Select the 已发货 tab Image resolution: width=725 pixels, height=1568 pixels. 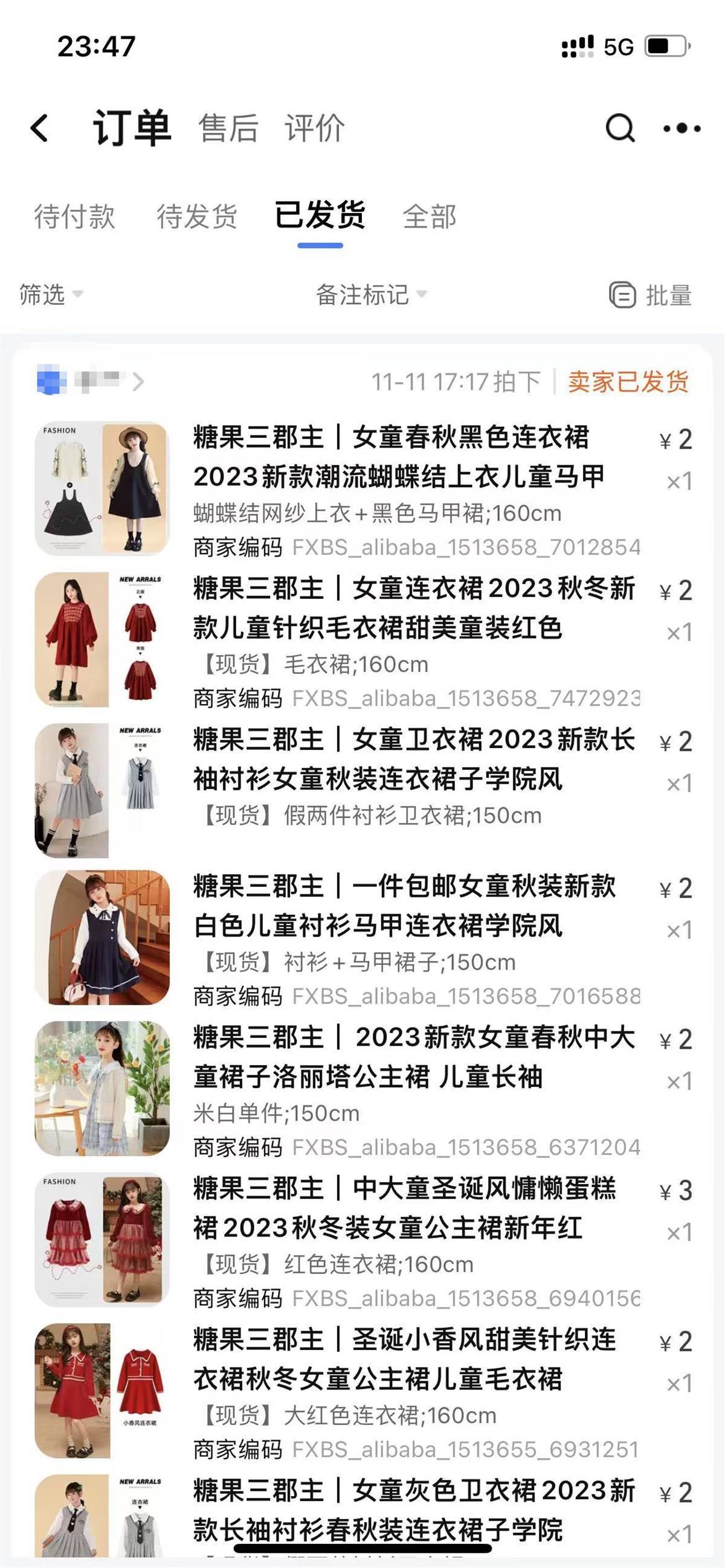[320, 216]
